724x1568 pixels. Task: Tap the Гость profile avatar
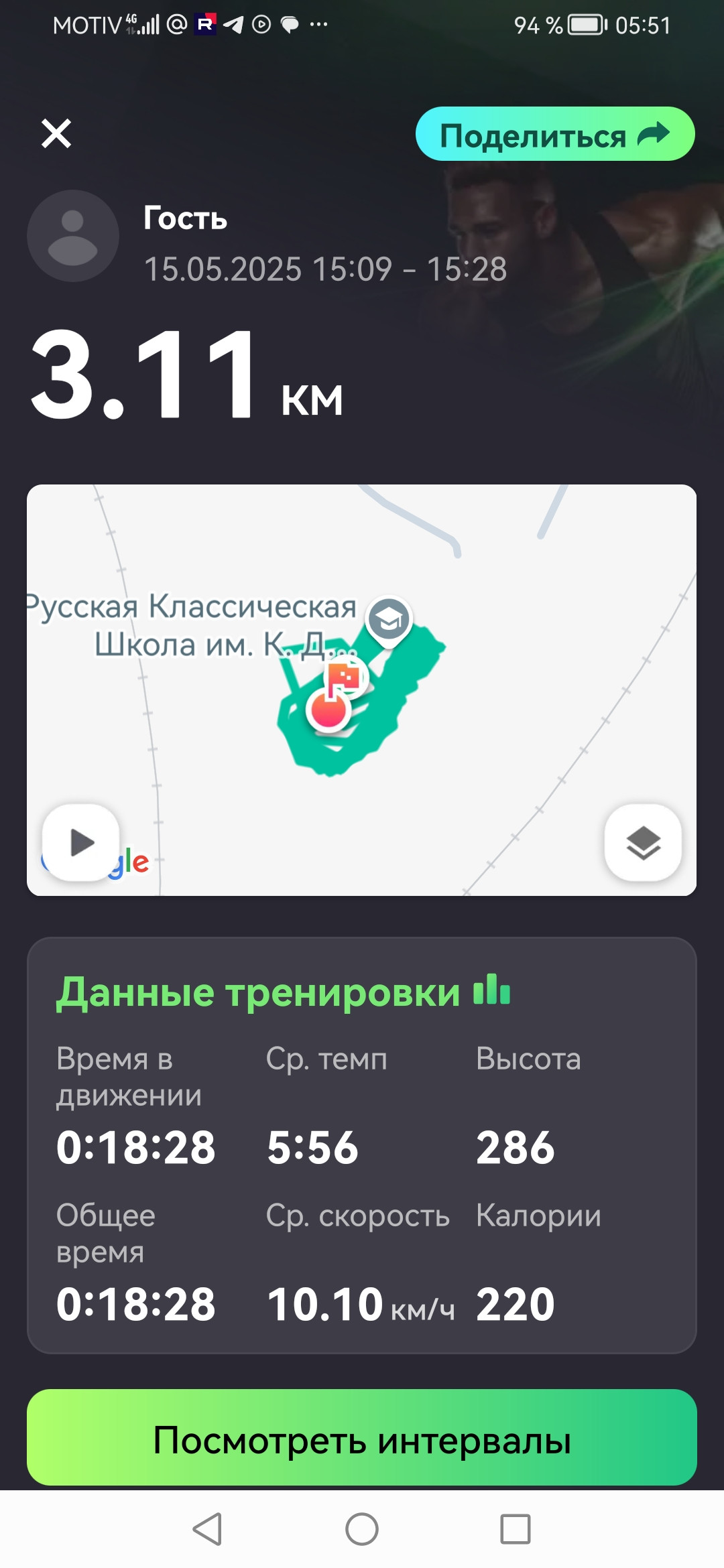[x=73, y=236]
